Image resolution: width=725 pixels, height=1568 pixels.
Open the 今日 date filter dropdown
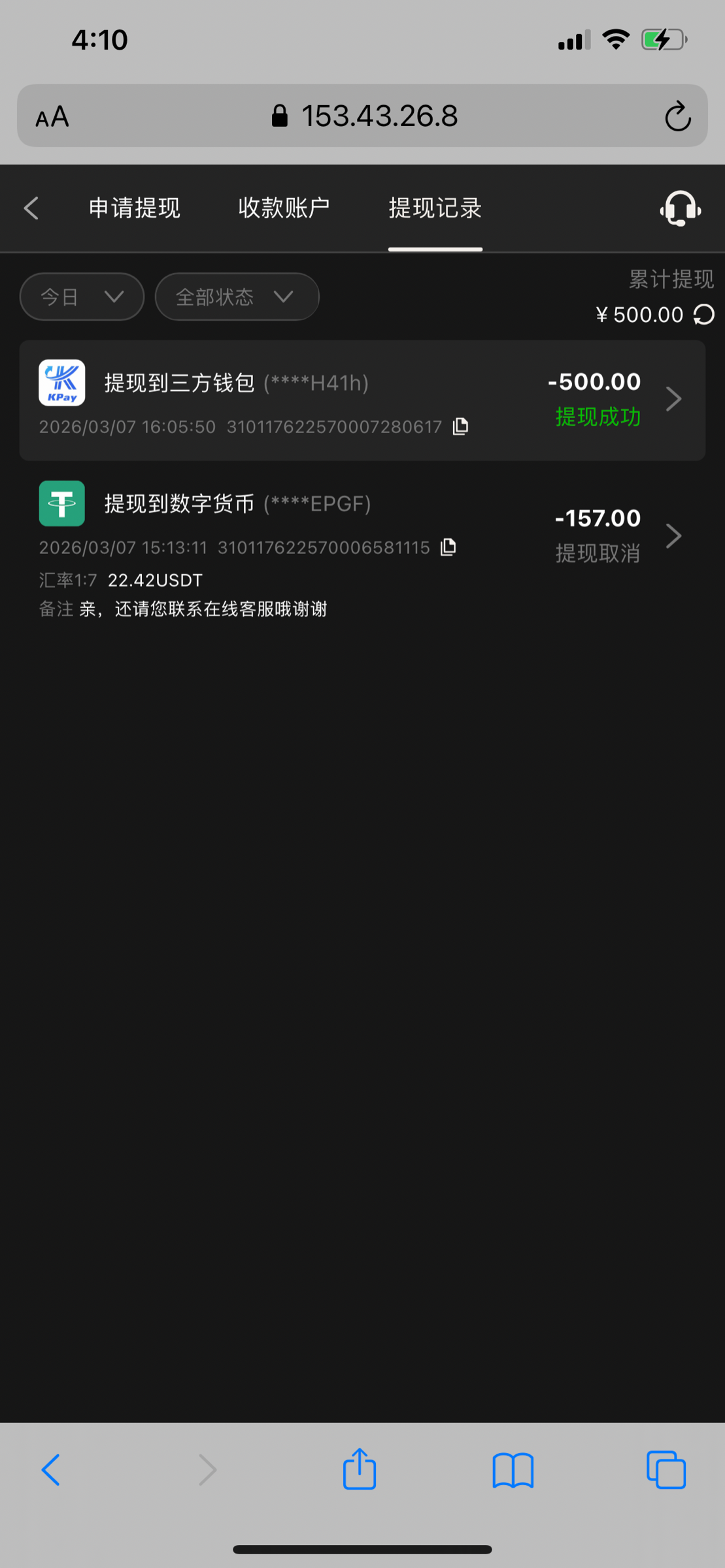[x=82, y=297]
